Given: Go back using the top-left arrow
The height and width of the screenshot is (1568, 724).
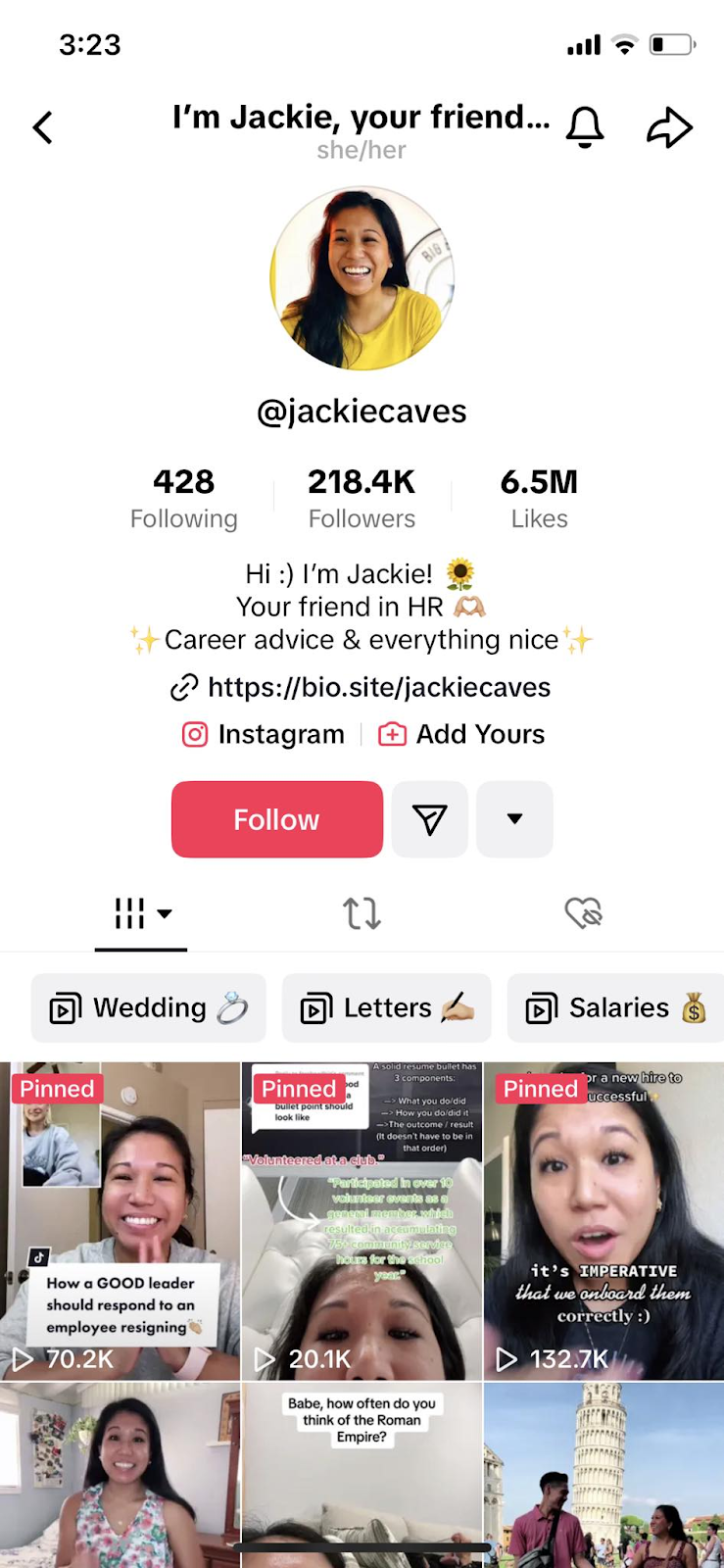Looking at the screenshot, I should click(x=43, y=127).
